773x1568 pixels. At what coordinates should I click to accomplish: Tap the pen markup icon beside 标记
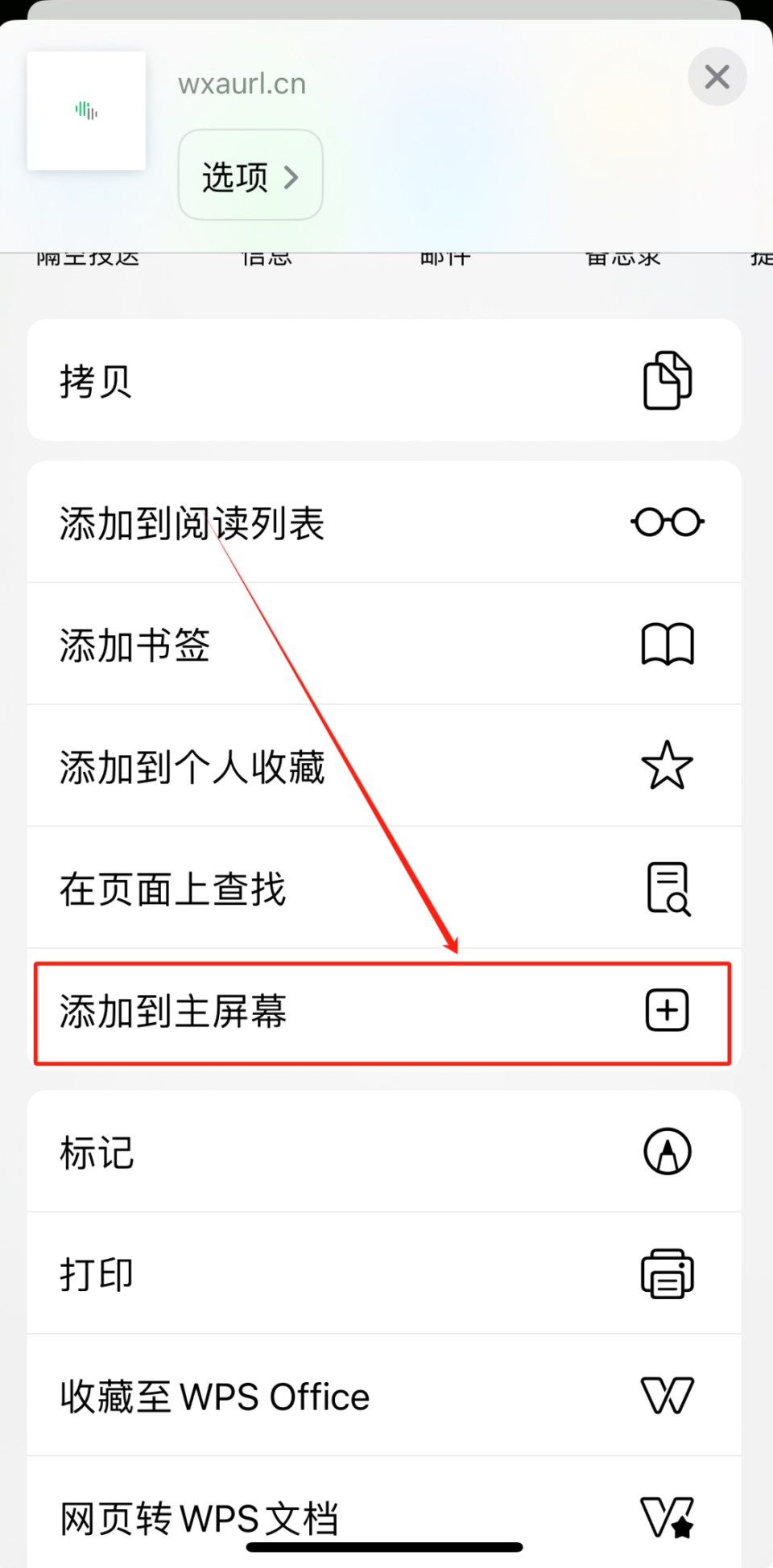pyautogui.click(x=667, y=1151)
